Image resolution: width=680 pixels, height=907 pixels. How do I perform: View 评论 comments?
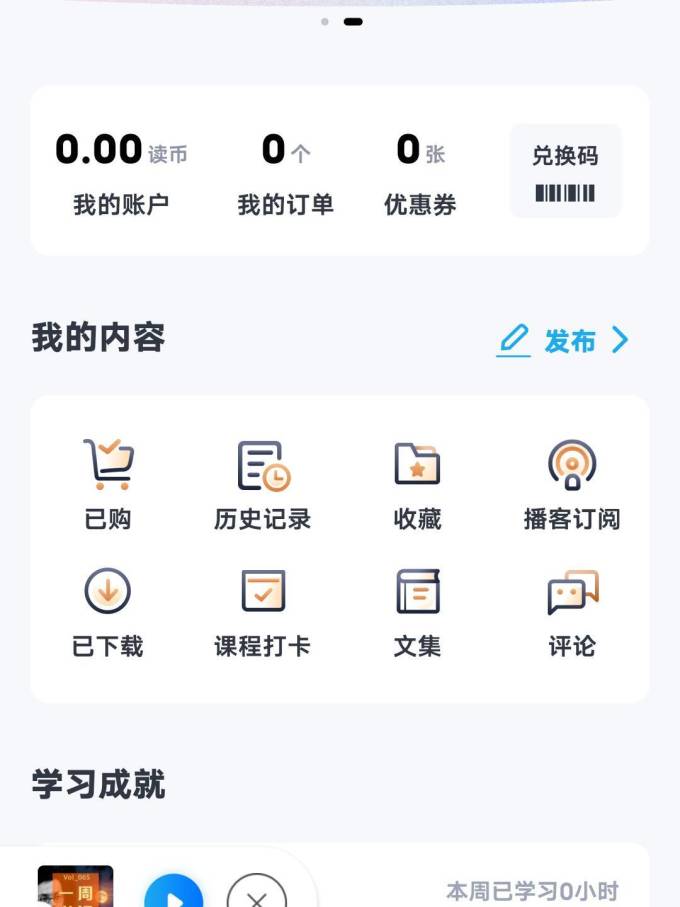click(x=572, y=611)
